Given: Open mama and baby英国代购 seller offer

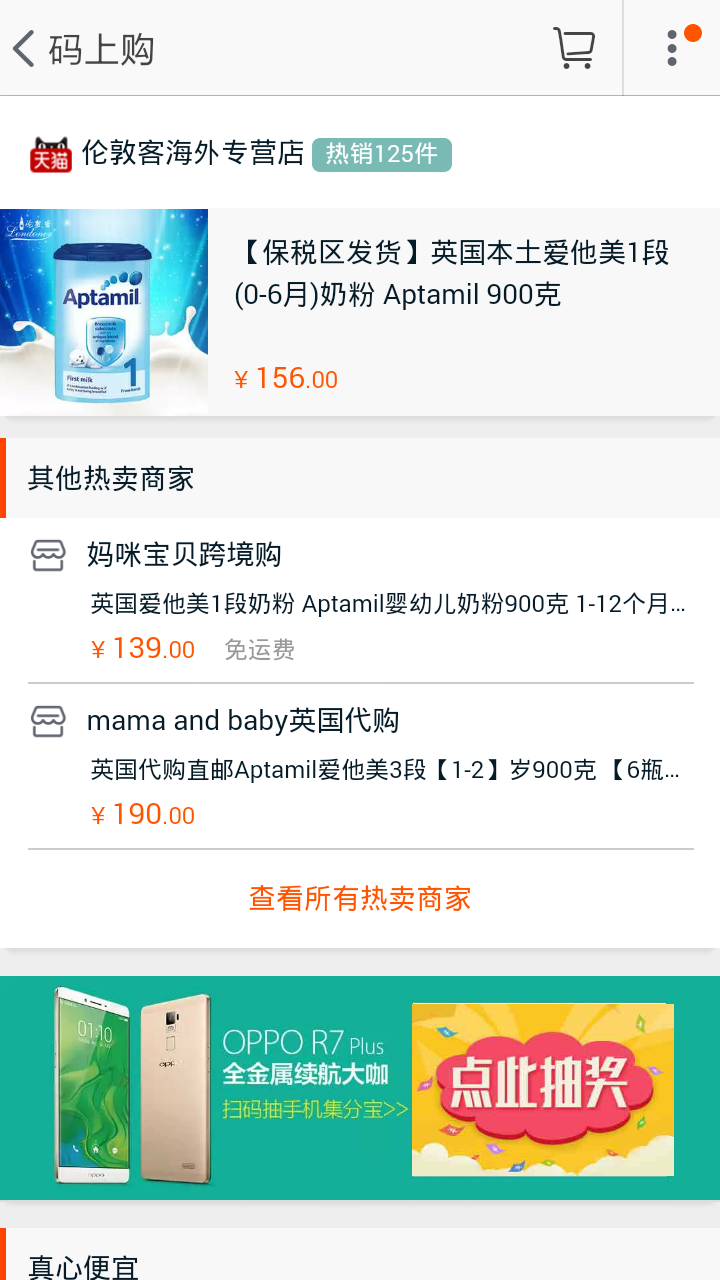Looking at the screenshot, I should [360, 768].
